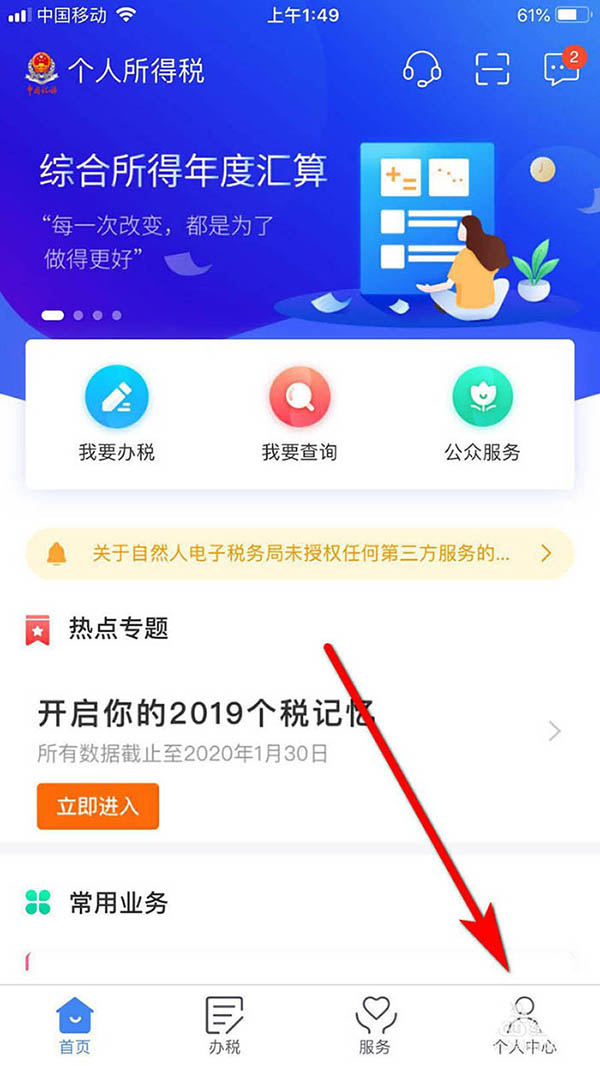Go to 公众服务
This screenshot has width=600, height=1066.
482,414
